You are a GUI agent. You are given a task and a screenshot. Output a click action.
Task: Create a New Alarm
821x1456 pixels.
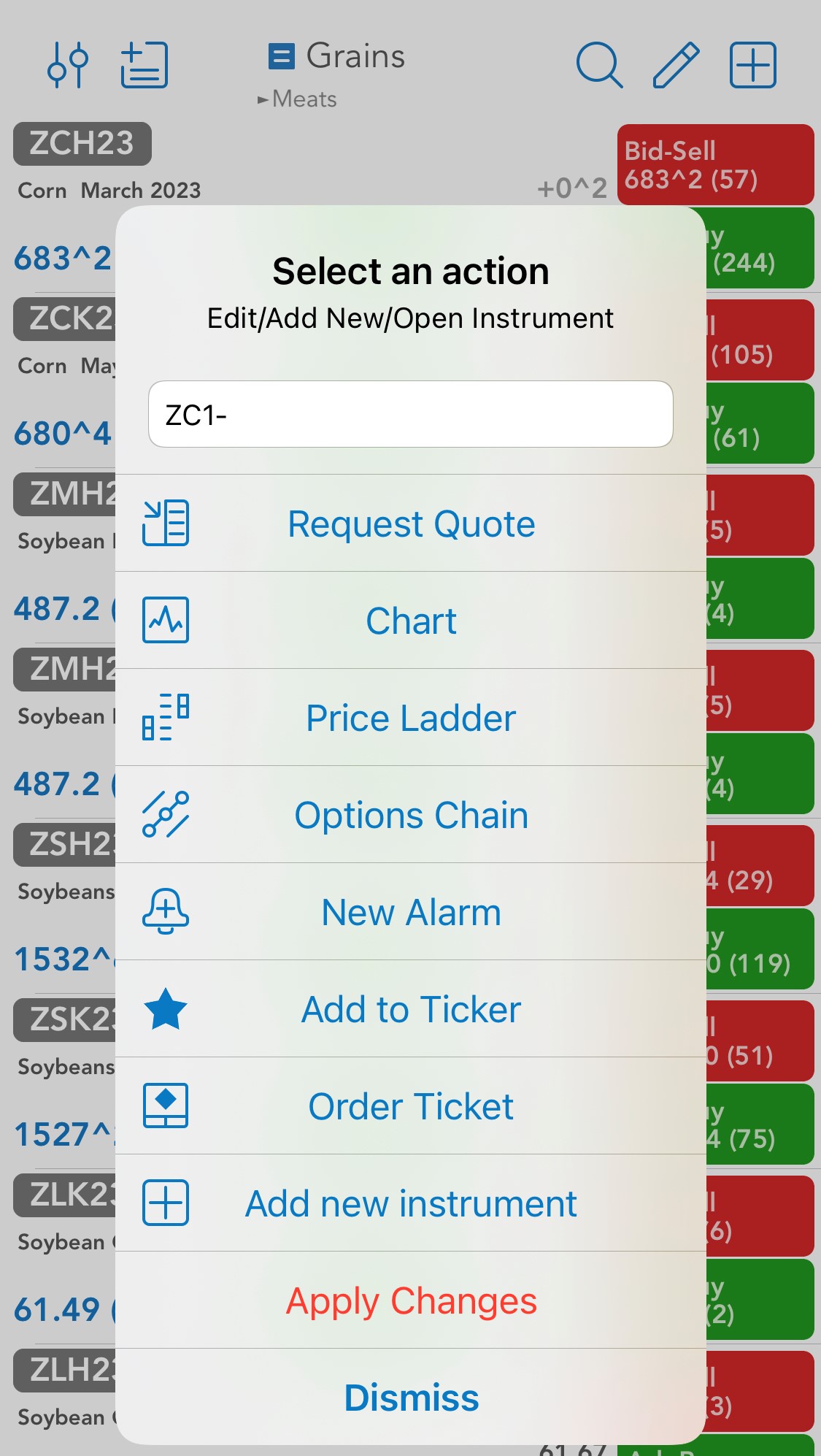410,912
